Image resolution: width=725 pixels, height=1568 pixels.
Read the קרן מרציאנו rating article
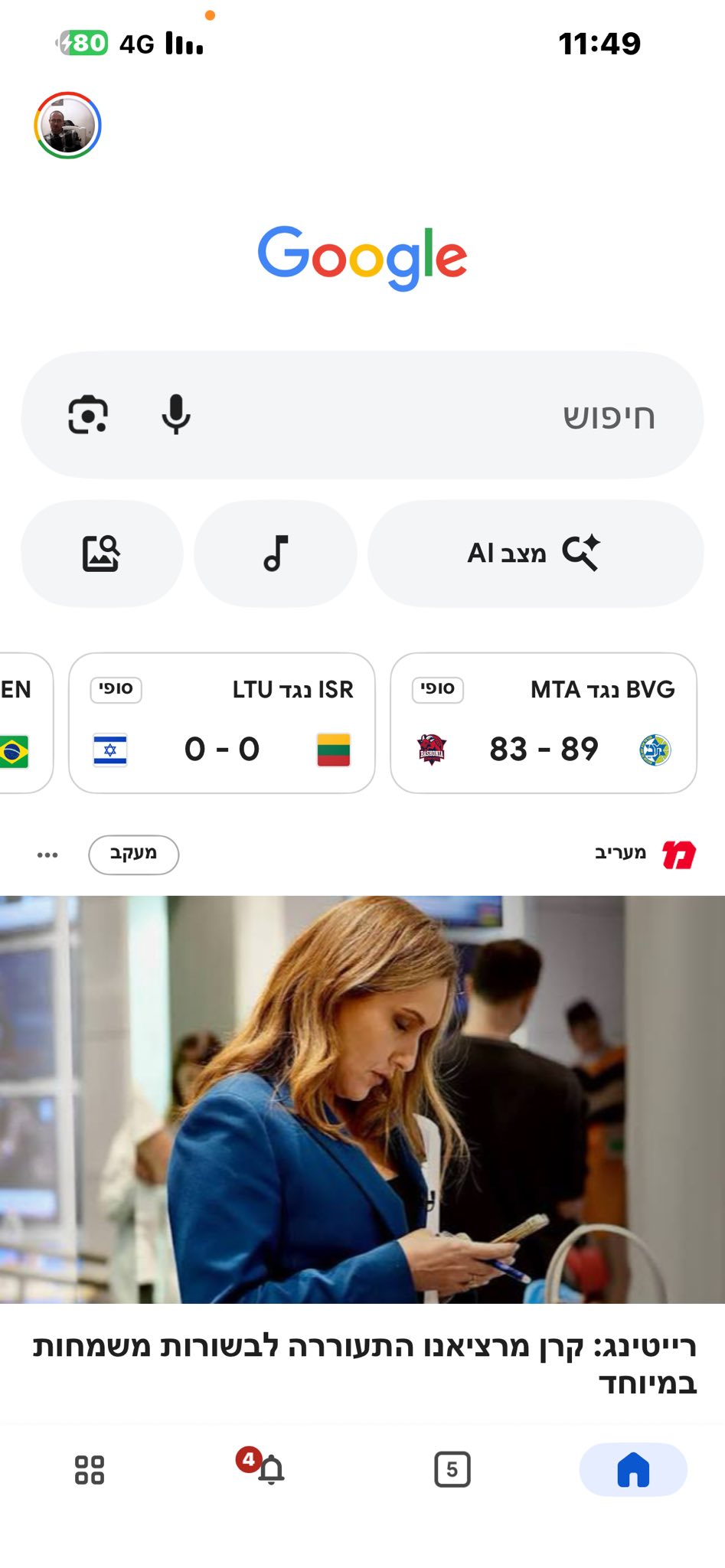(364, 1365)
